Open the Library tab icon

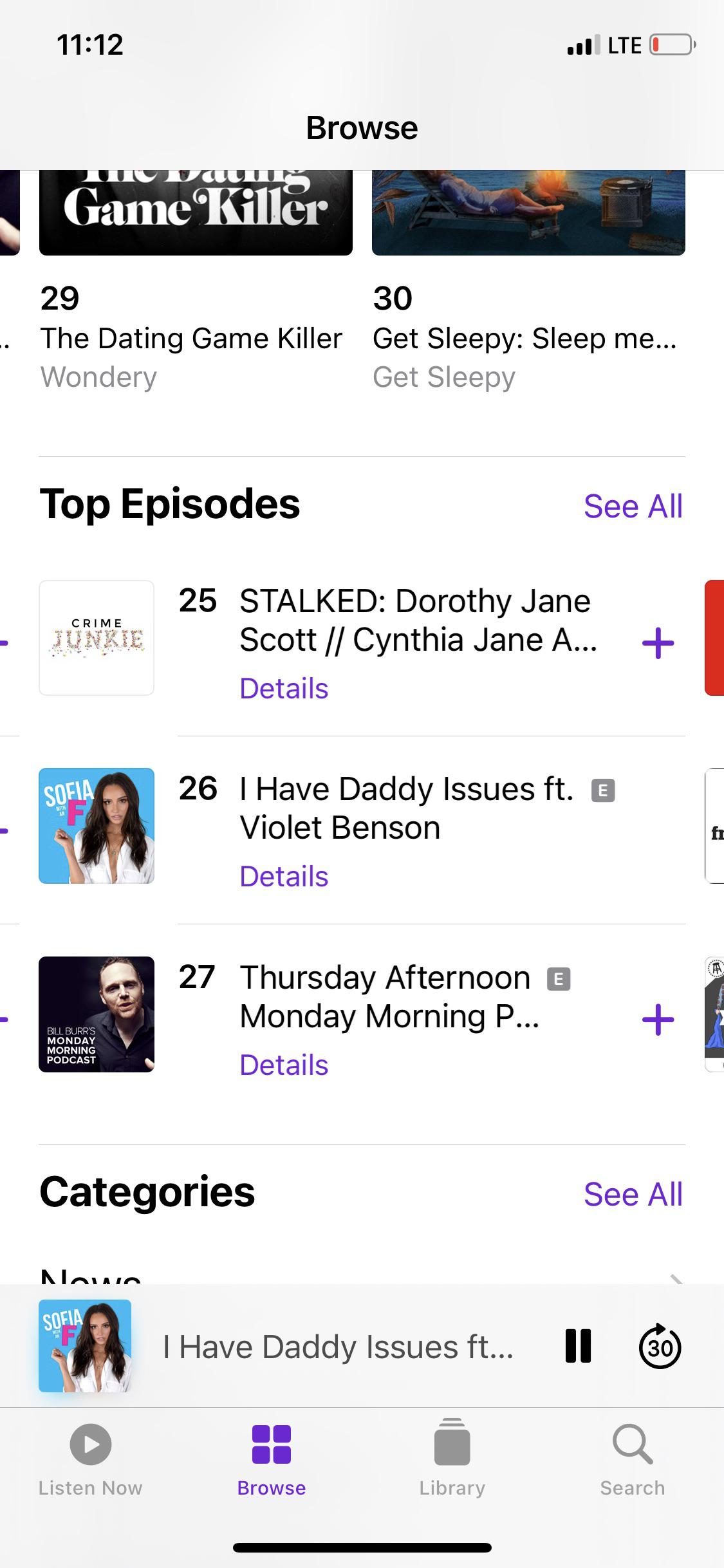pyautogui.click(x=452, y=1461)
